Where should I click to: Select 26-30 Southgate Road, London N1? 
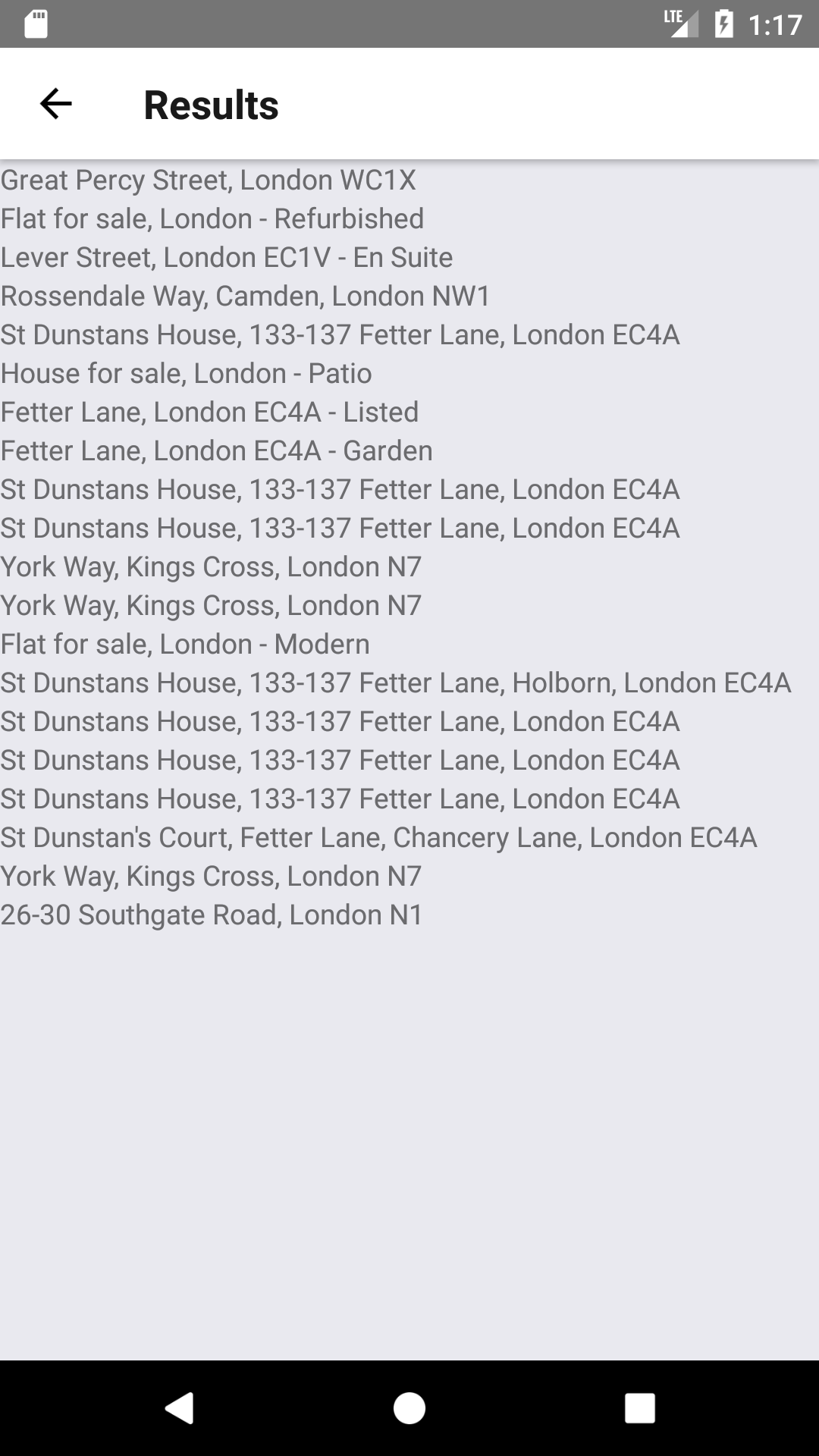pos(212,915)
